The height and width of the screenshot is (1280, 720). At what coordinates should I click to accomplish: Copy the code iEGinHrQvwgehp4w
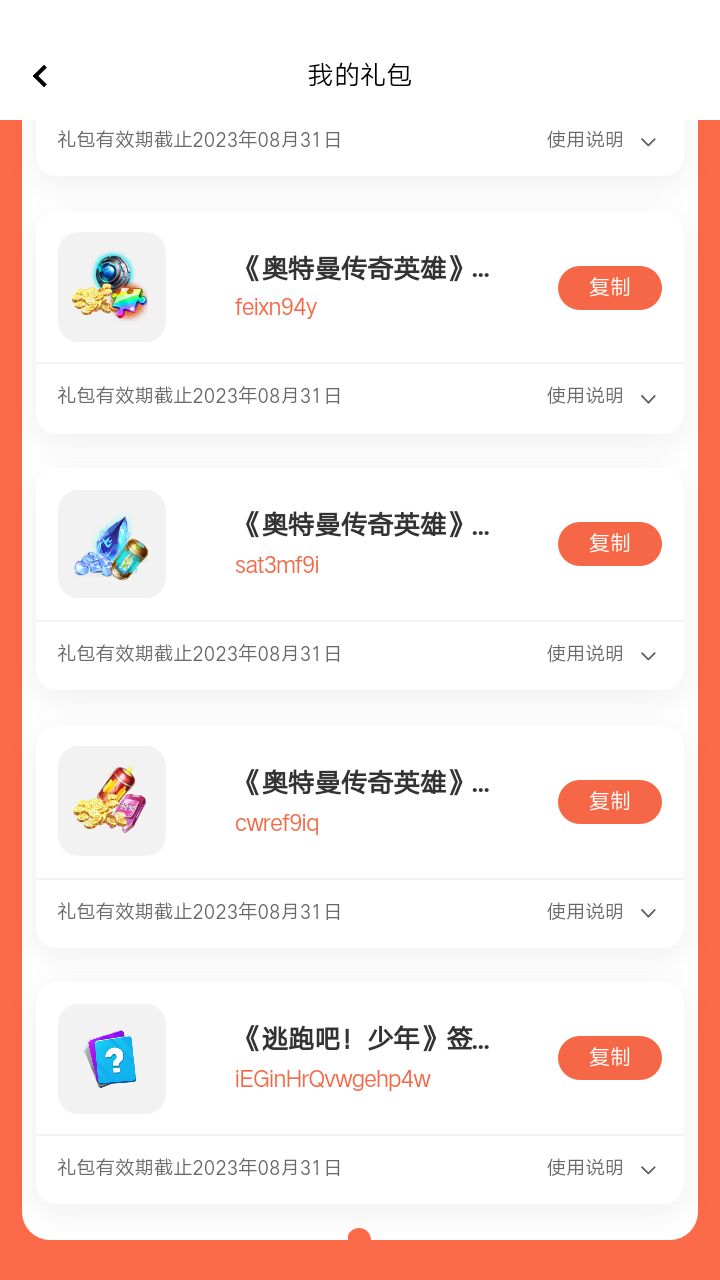click(x=609, y=1058)
